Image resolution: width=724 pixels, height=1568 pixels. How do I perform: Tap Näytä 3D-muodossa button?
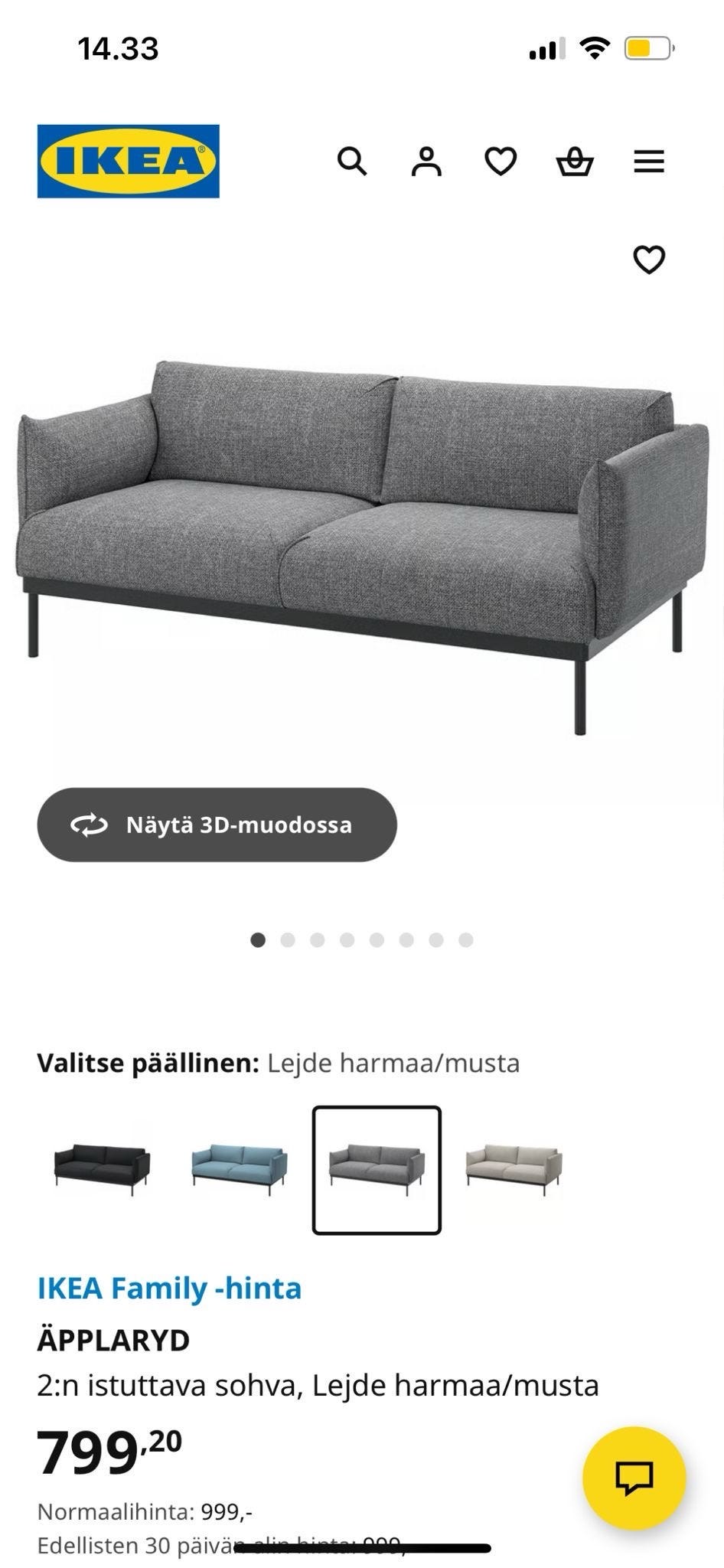(217, 825)
